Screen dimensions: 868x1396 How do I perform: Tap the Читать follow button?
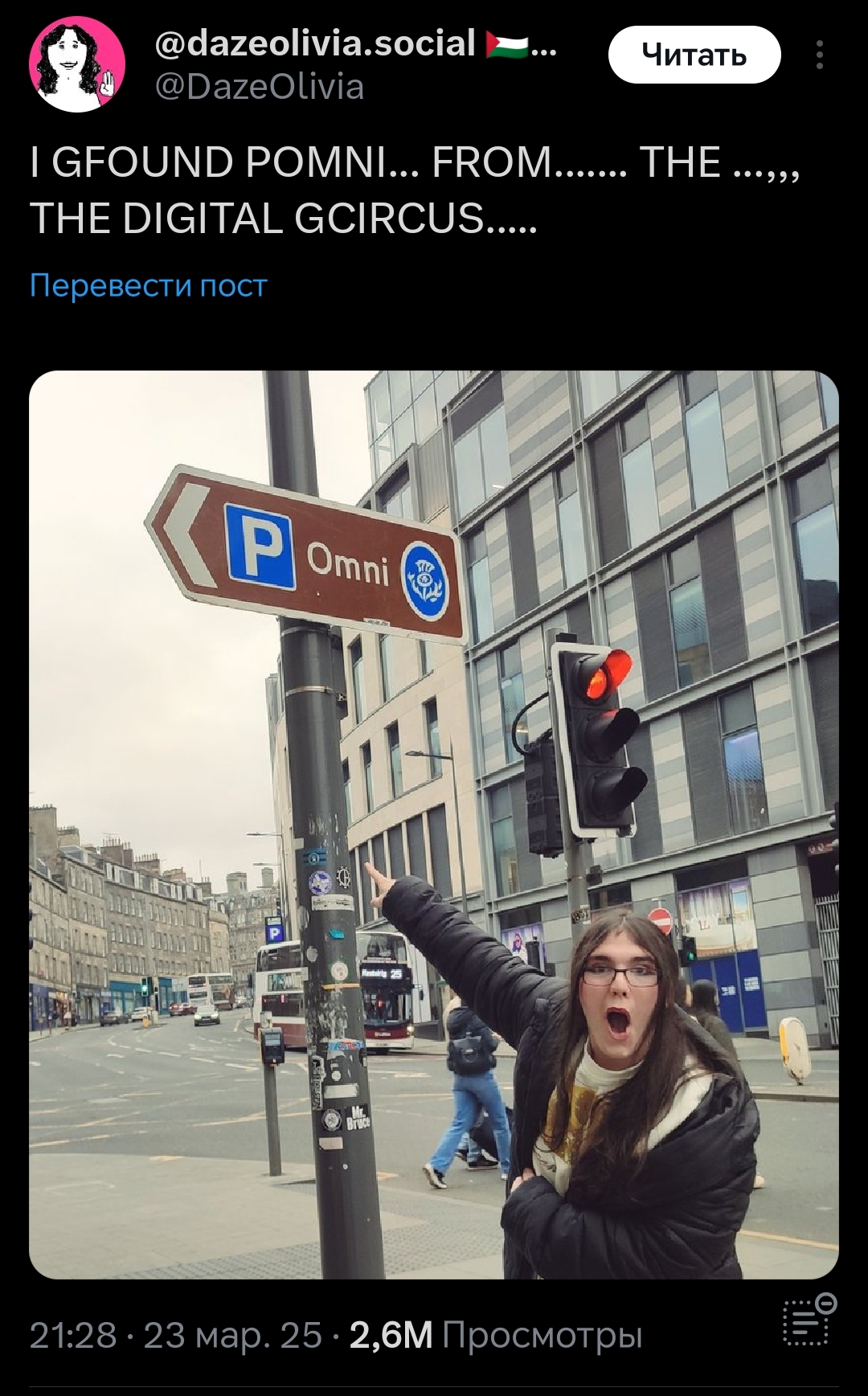click(694, 55)
